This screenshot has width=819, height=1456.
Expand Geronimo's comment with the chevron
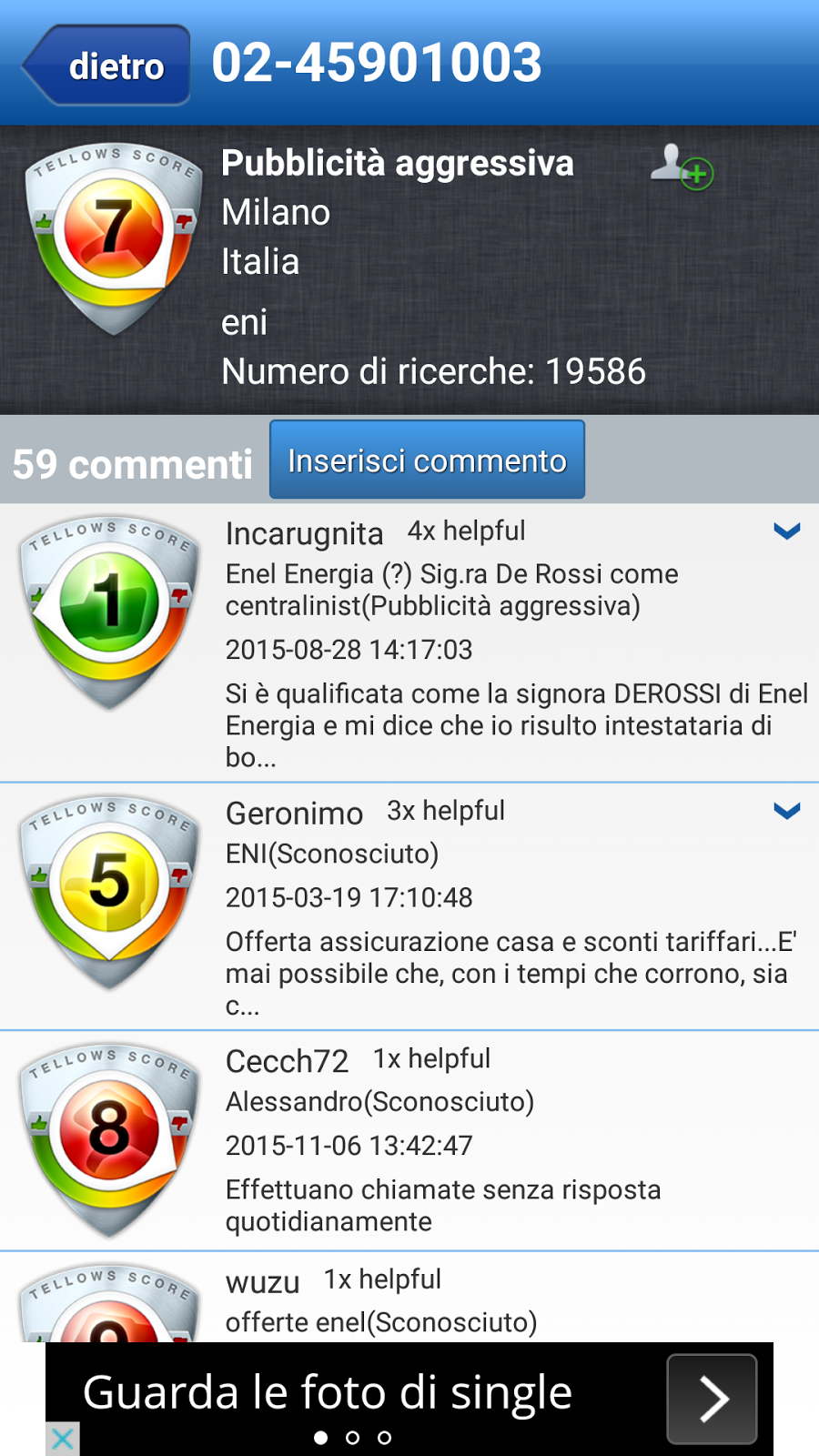786,811
